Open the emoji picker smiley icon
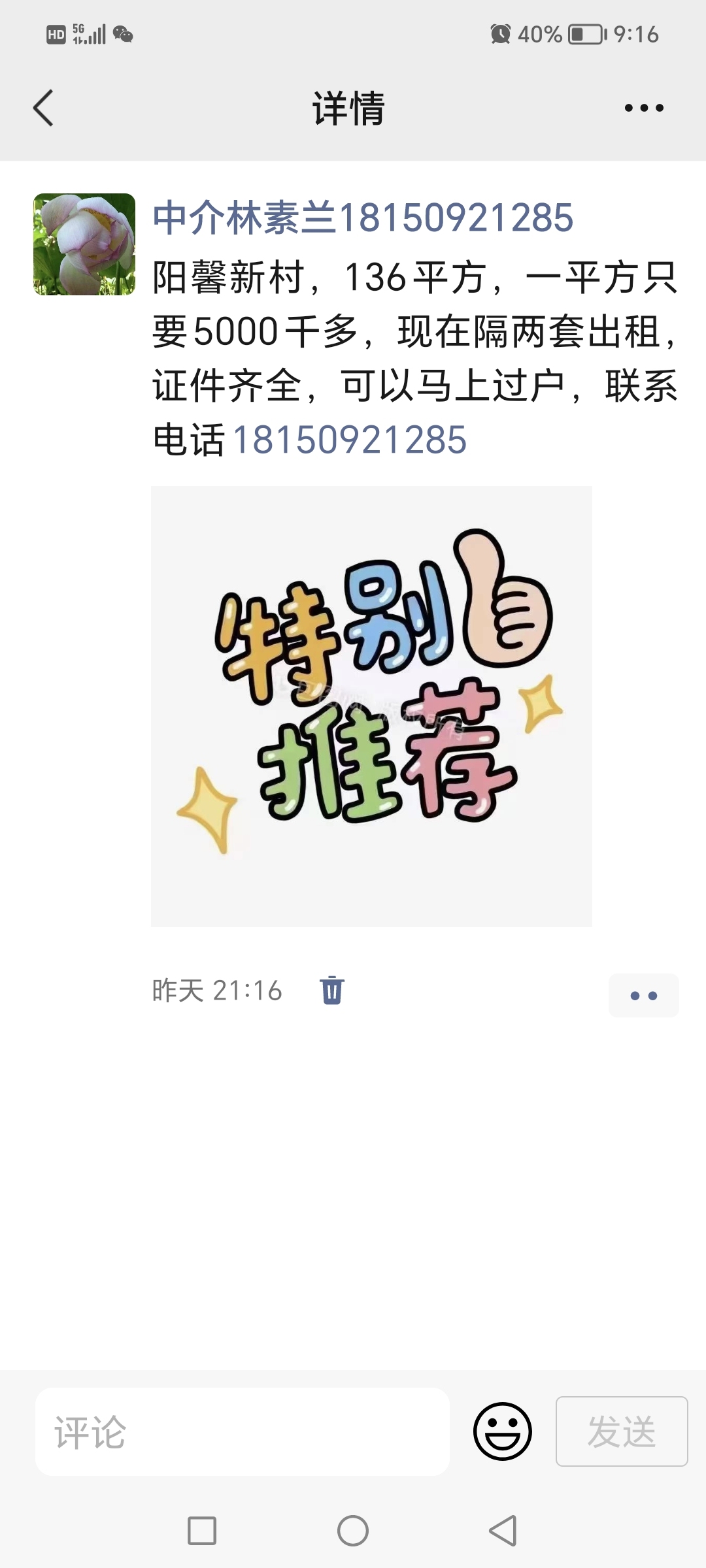Image resolution: width=706 pixels, height=1568 pixels. (x=503, y=1431)
